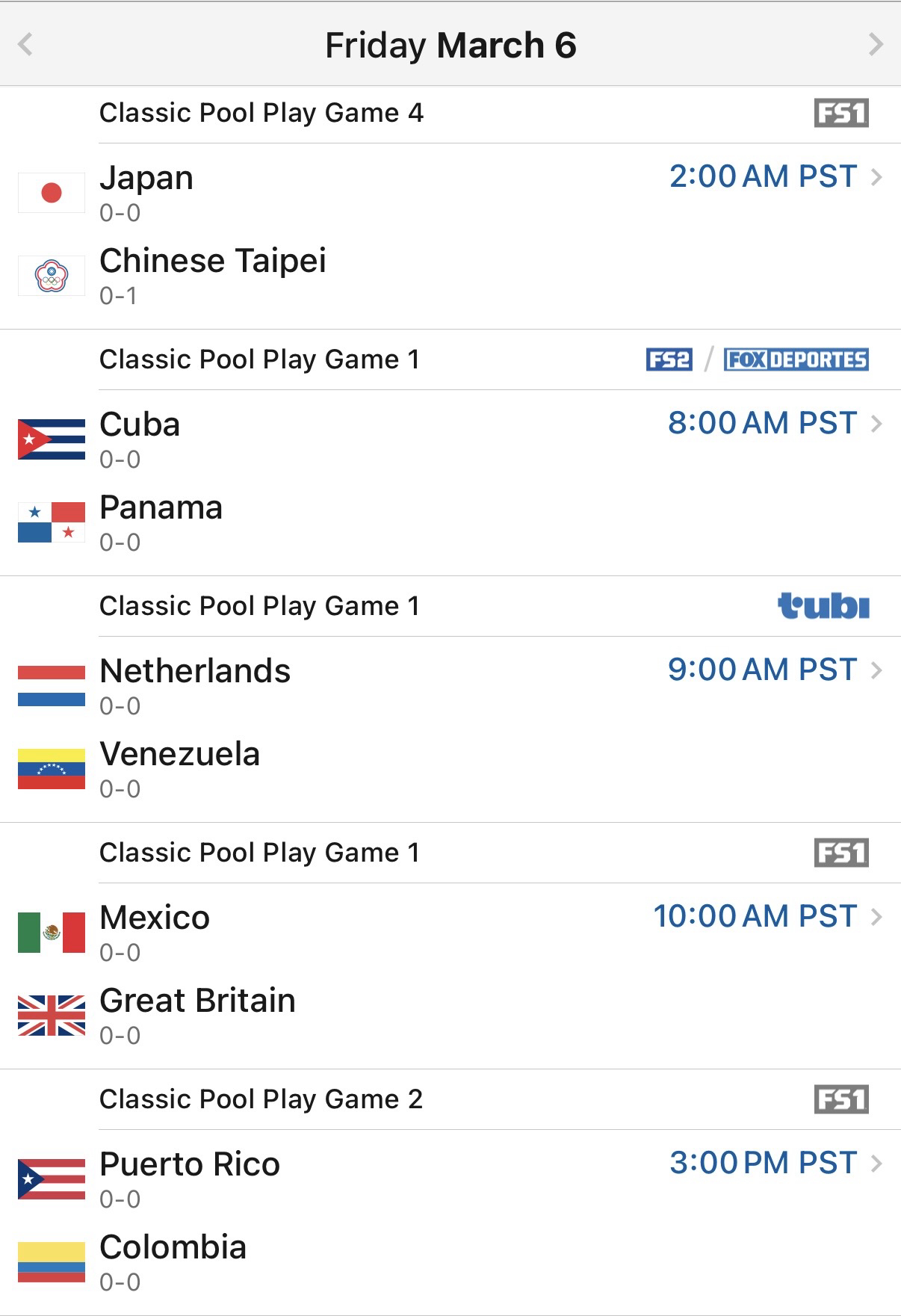Go to the next day's schedule
The image size is (901, 1316).
pos(876,45)
